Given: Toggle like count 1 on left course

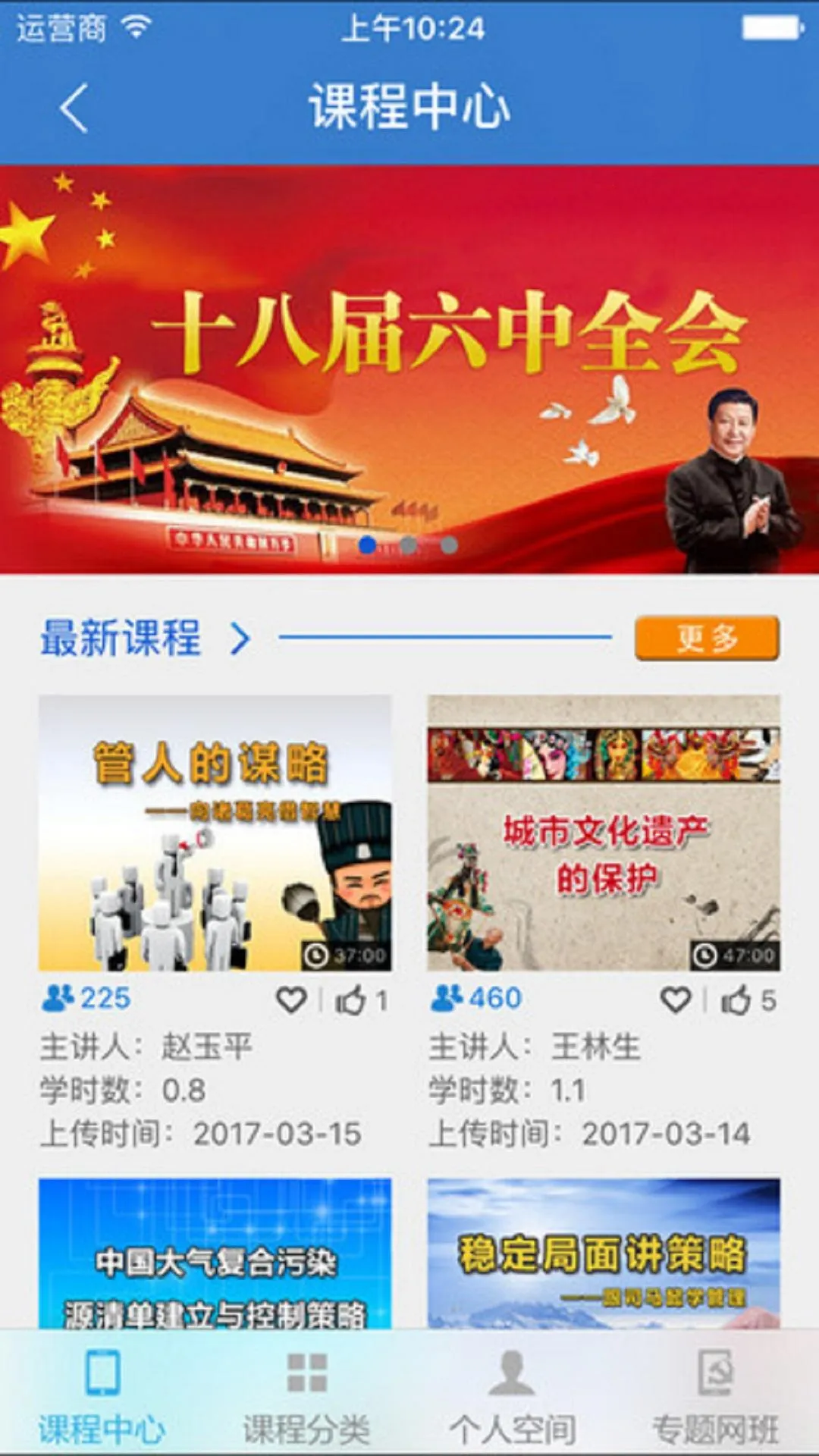Looking at the screenshot, I should tap(353, 999).
